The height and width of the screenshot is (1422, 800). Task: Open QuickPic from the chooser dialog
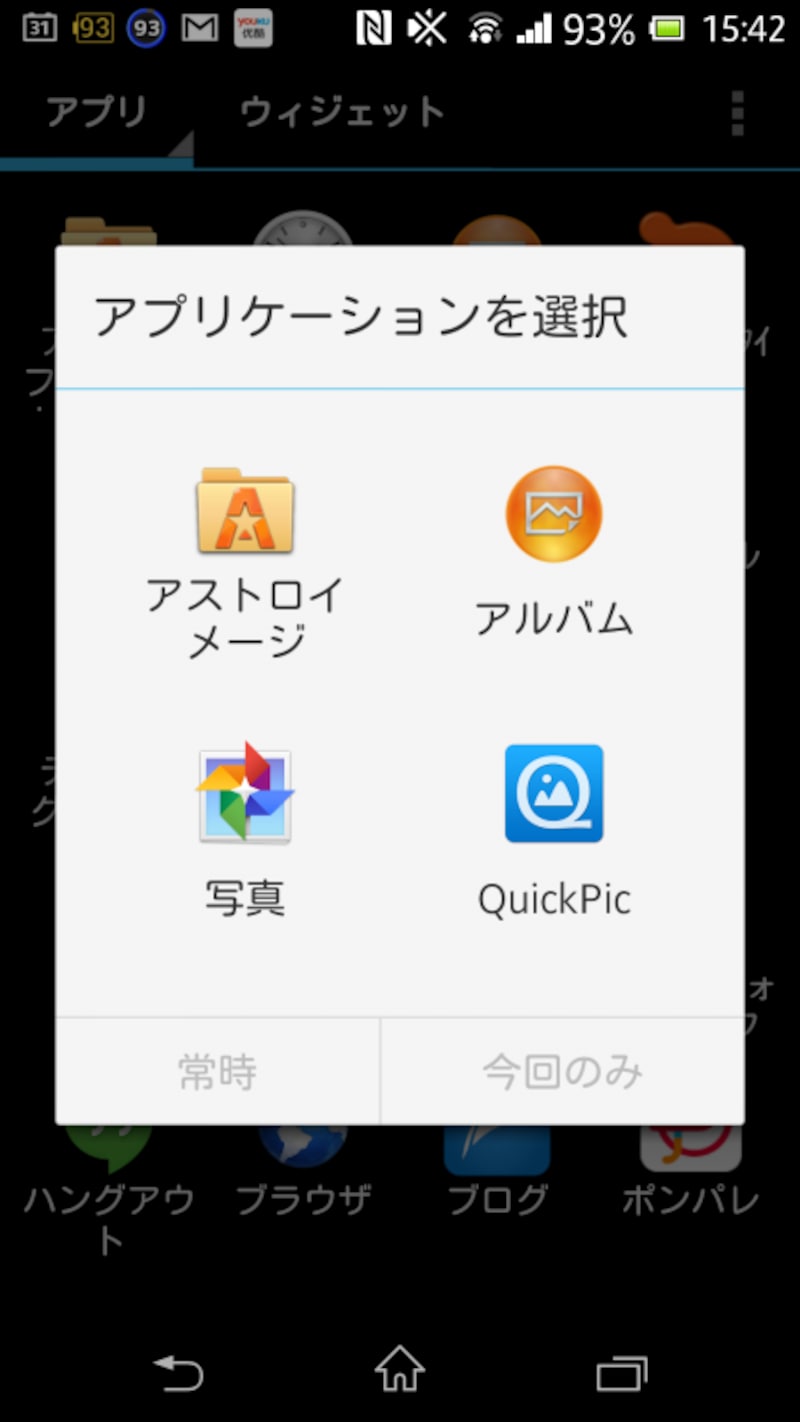pyautogui.click(x=553, y=793)
